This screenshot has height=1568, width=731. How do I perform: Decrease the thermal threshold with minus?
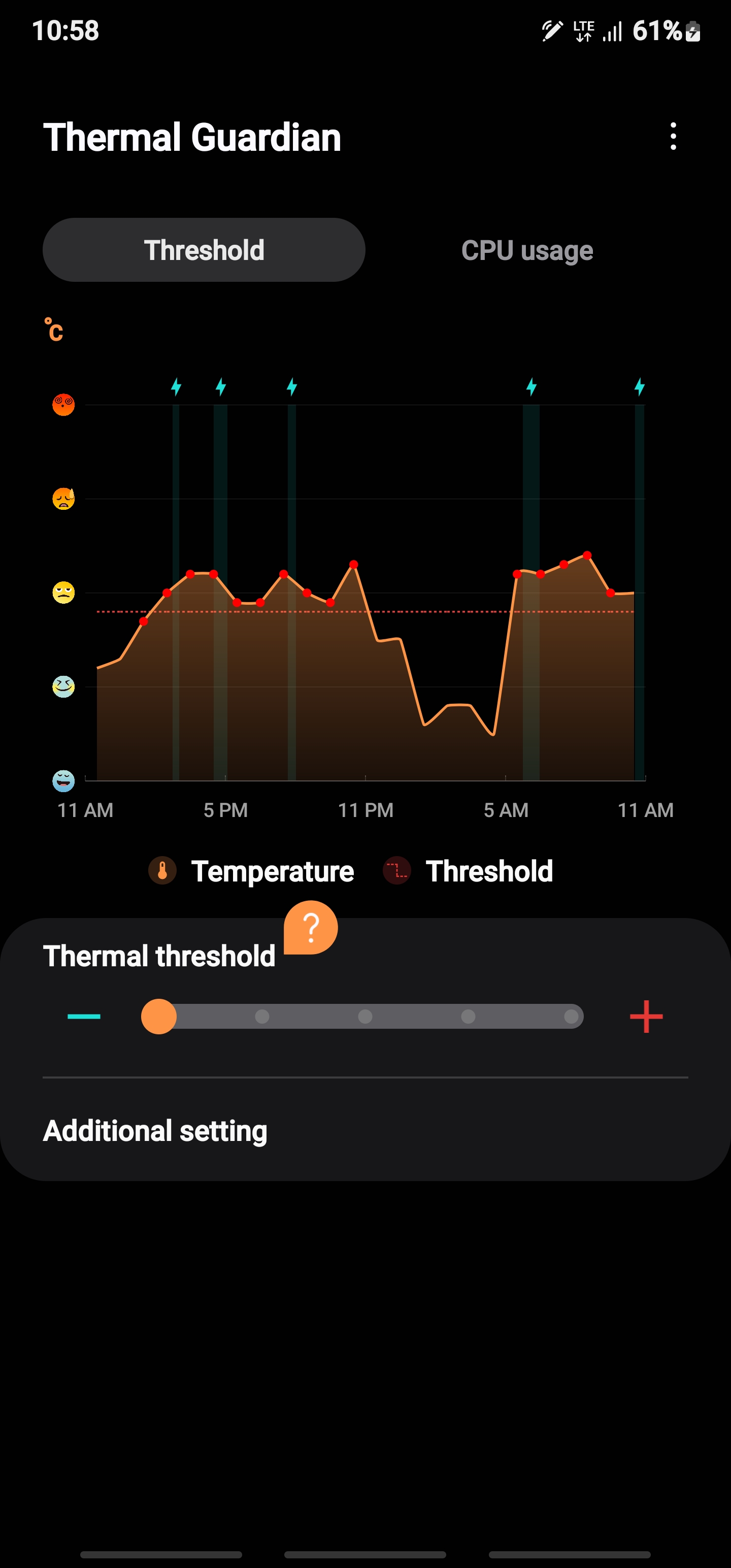[x=84, y=1016]
